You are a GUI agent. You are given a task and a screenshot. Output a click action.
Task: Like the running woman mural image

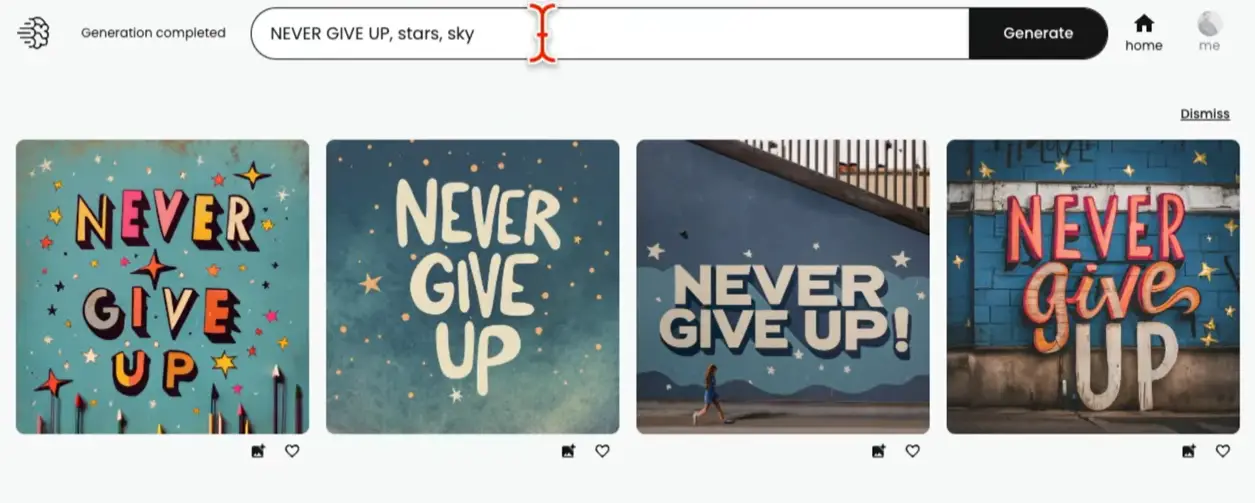[x=912, y=451]
